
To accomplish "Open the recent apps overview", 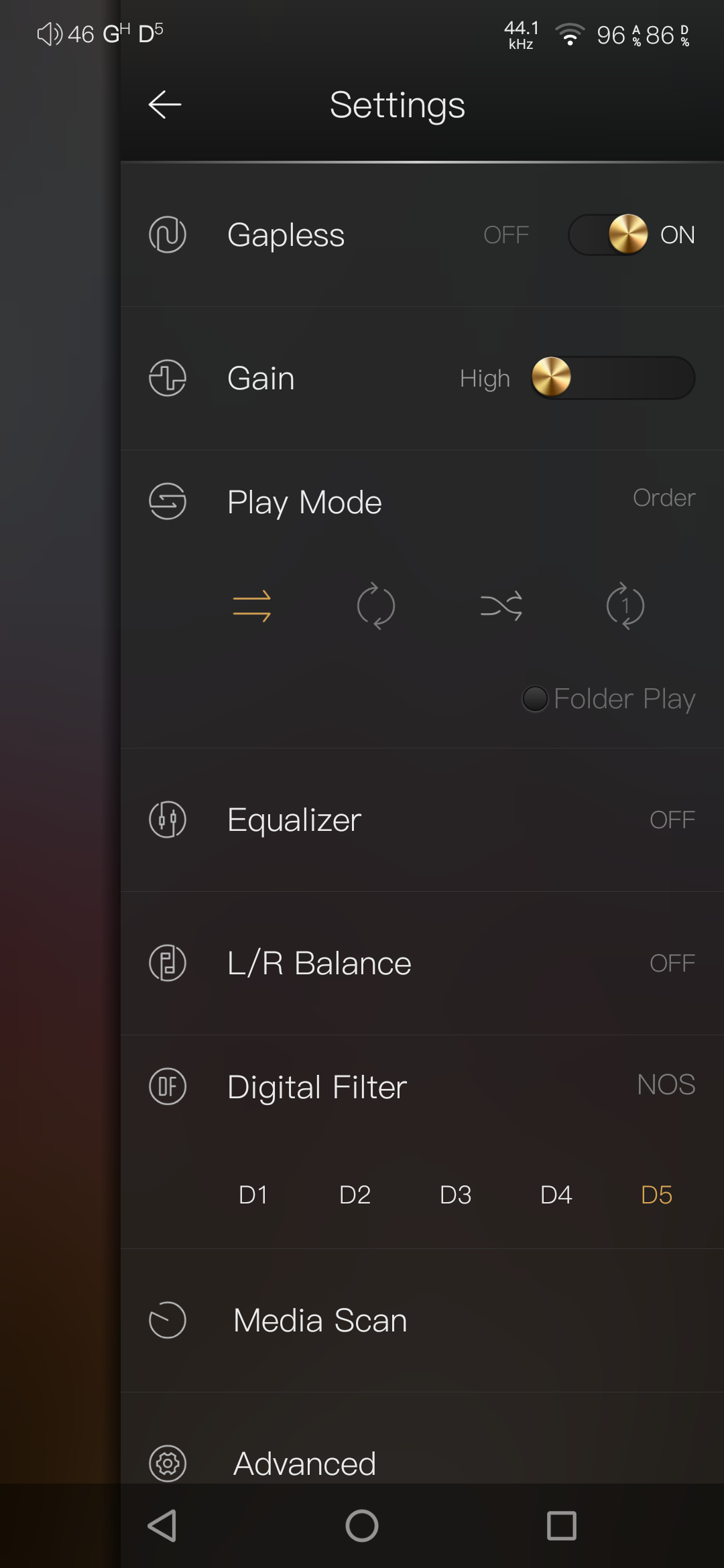I will coord(562,1526).
